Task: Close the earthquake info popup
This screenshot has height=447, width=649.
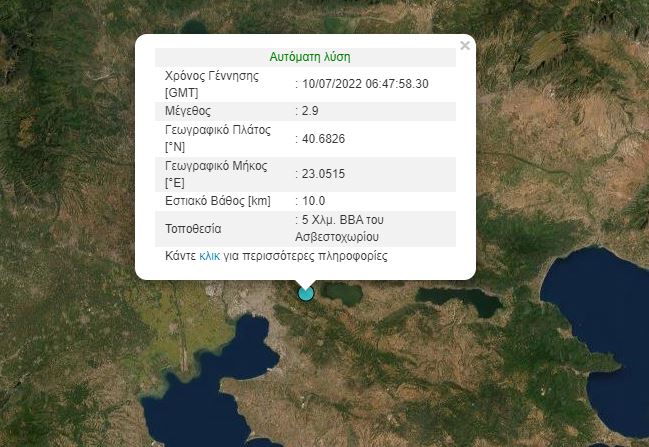Action: pyautogui.click(x=464, y=46)
